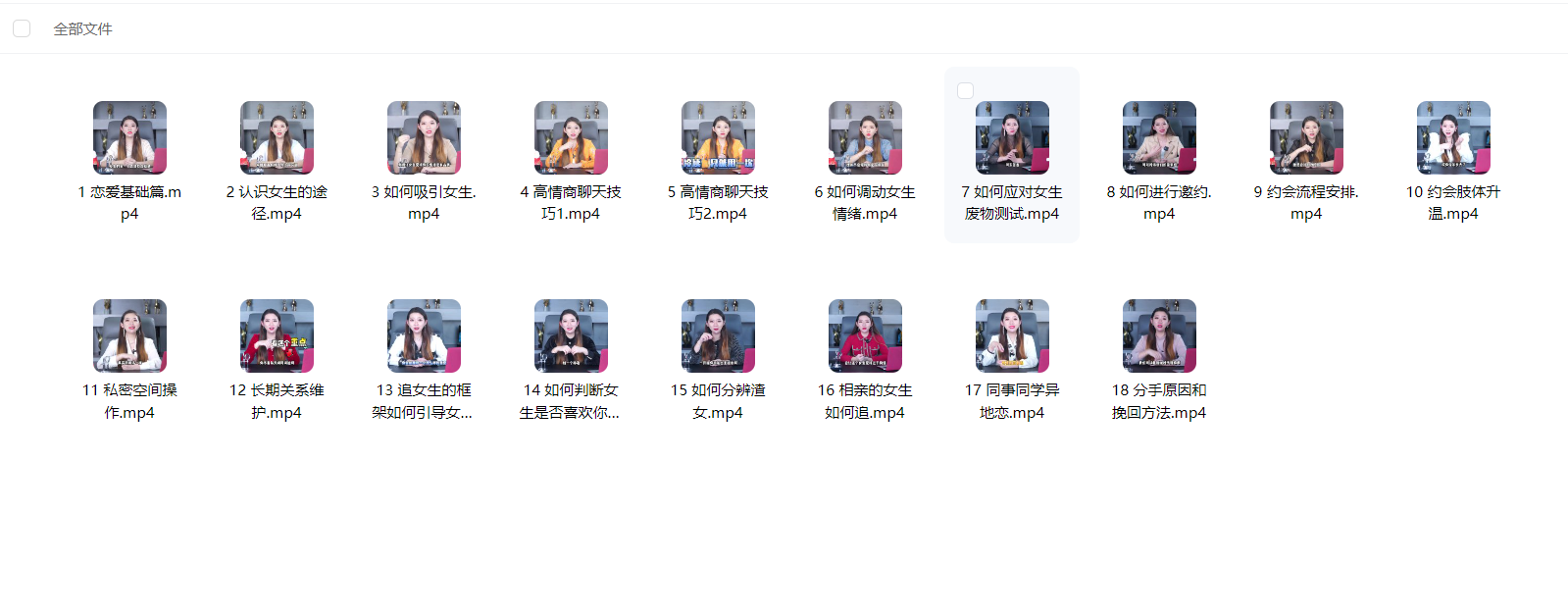Open the video 12 长期关系维护.mp4

pyautogui.click(x=277, y=336)
